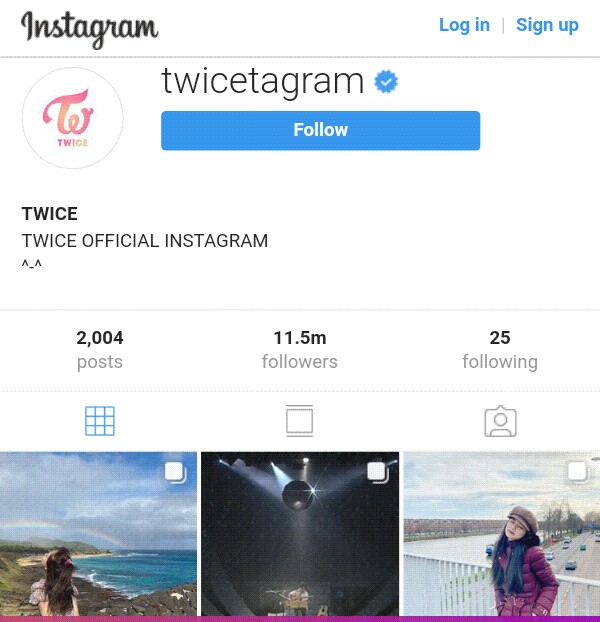Switch to the feed list view tab
This screenshot has height=622, width=600.
coord(300,421)
